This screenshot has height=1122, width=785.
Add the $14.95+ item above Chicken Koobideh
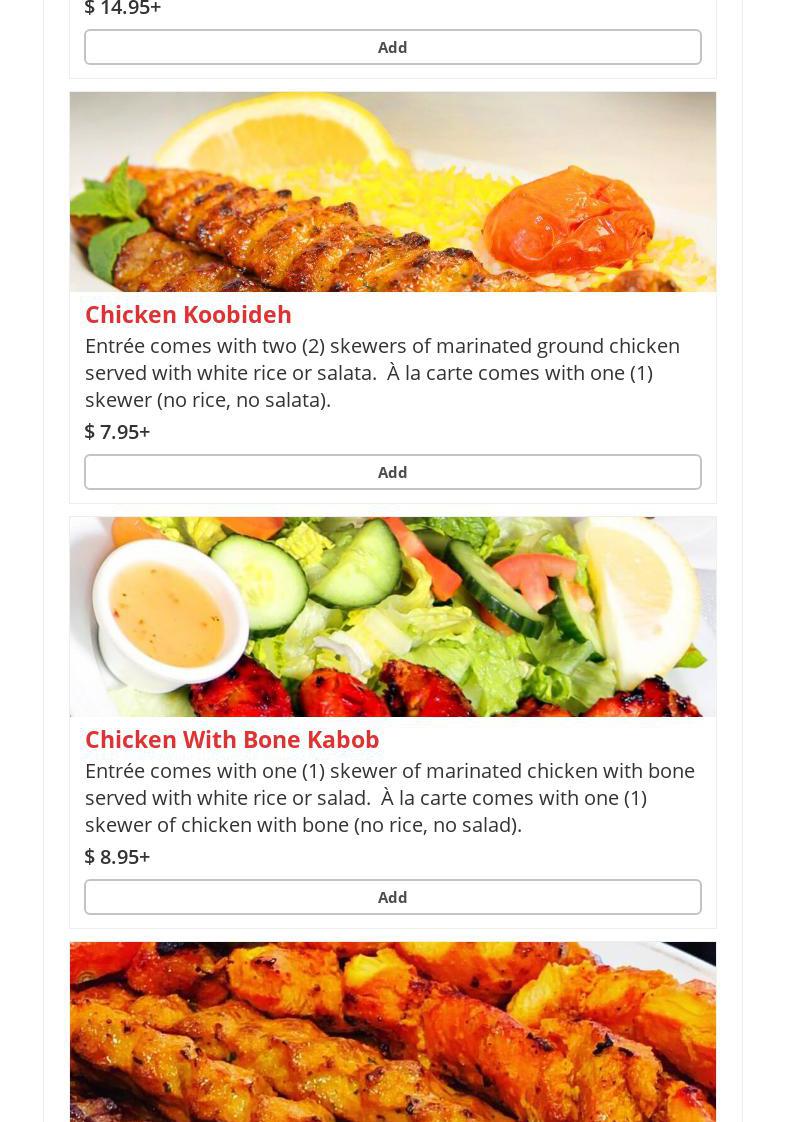392,47
